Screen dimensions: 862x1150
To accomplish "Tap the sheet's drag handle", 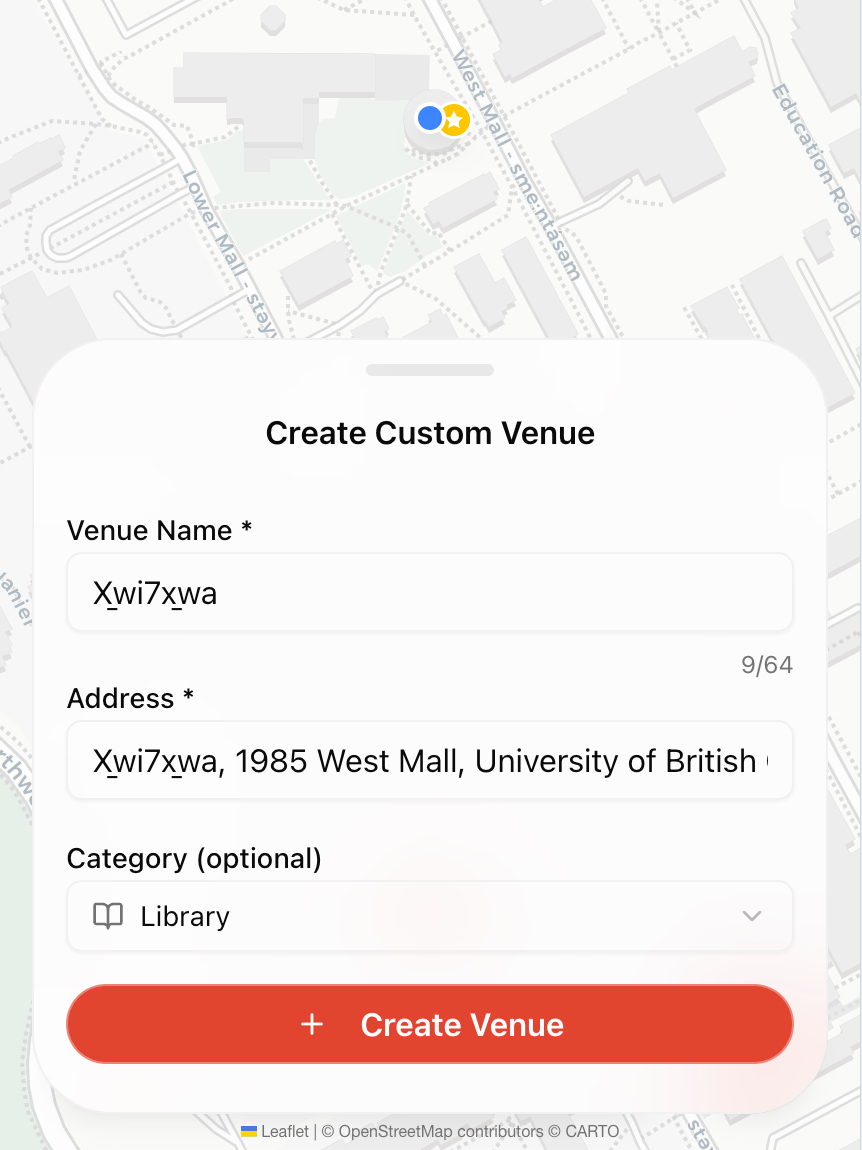I will [x=430, y=370].
